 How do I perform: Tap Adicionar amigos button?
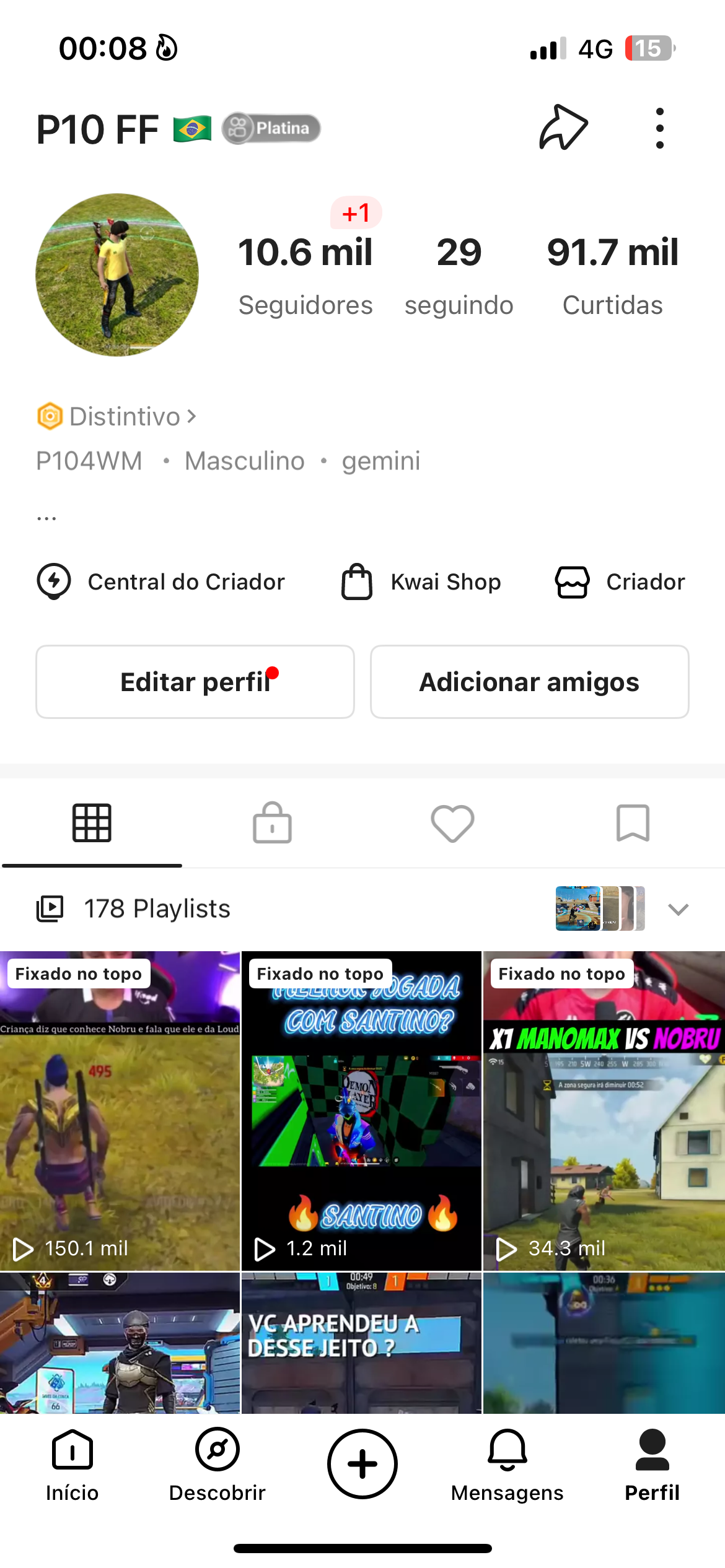coord(529,682)
